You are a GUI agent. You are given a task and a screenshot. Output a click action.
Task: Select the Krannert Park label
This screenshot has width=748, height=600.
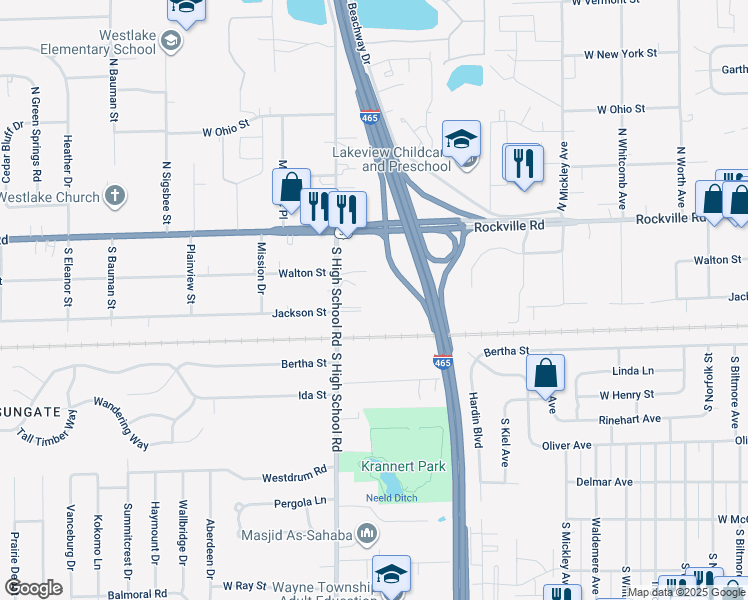(403, 466)
